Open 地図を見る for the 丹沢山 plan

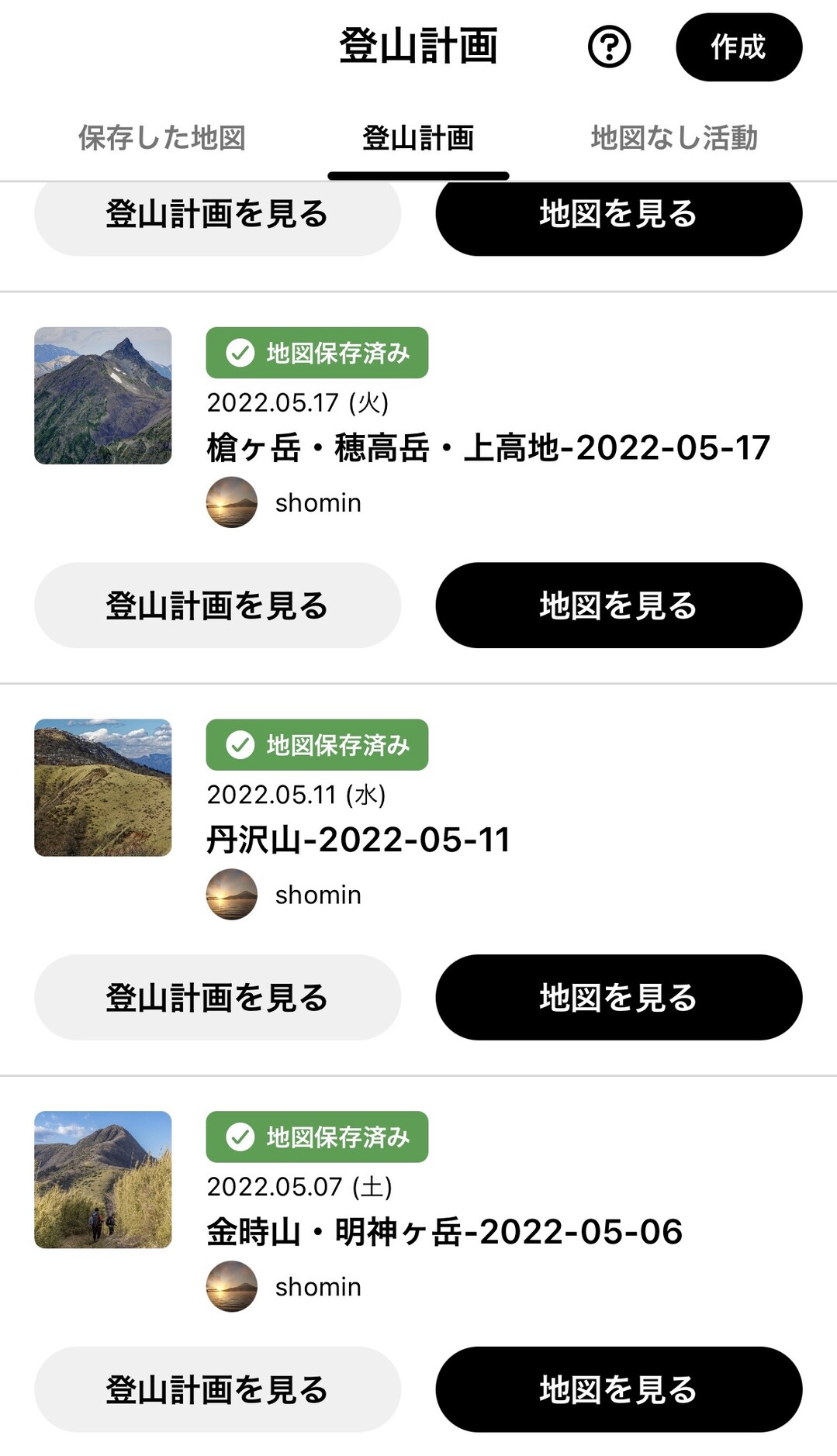[617, 998]
